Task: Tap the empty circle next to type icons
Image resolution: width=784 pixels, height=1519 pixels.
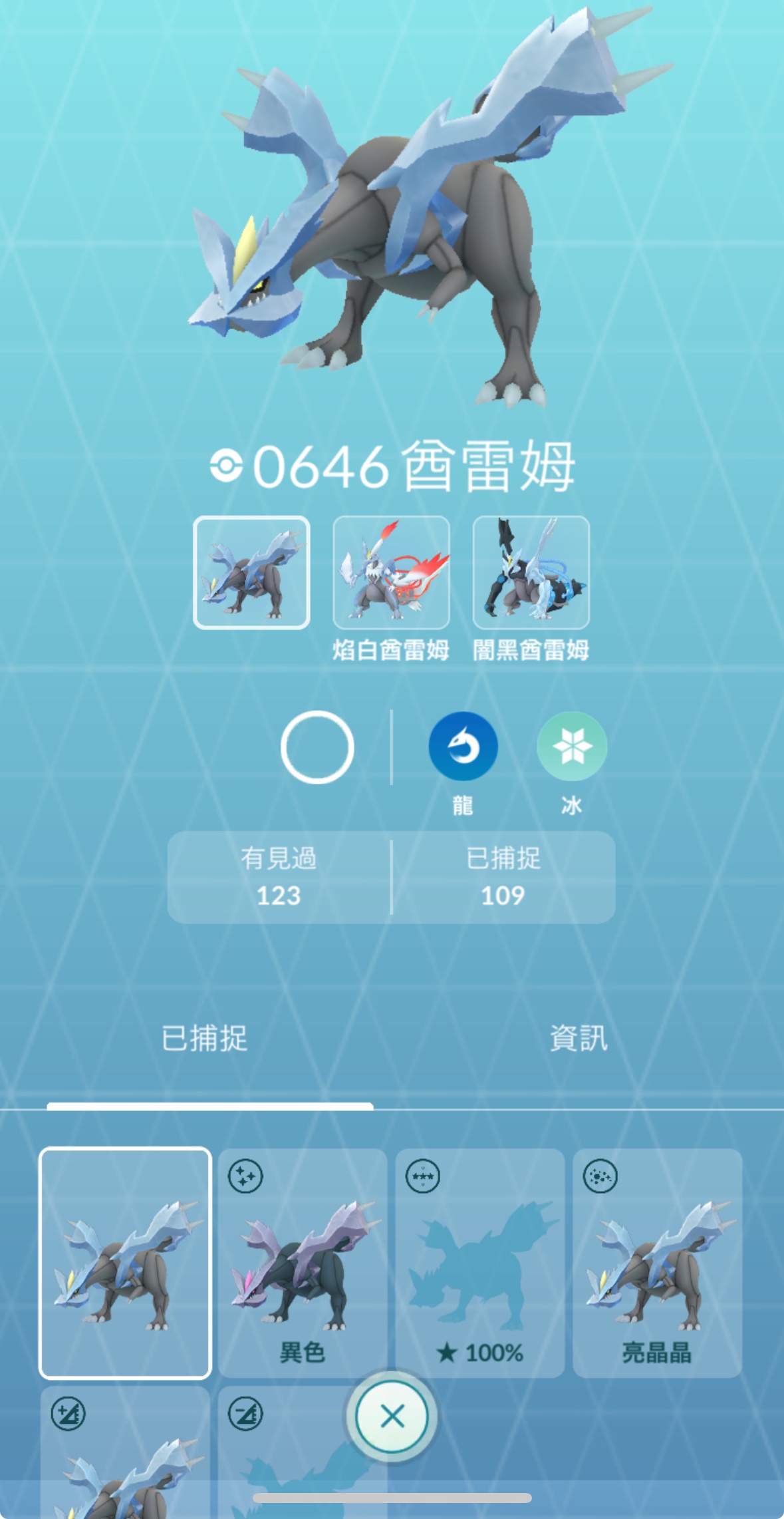Action: [x=317, y=747]
